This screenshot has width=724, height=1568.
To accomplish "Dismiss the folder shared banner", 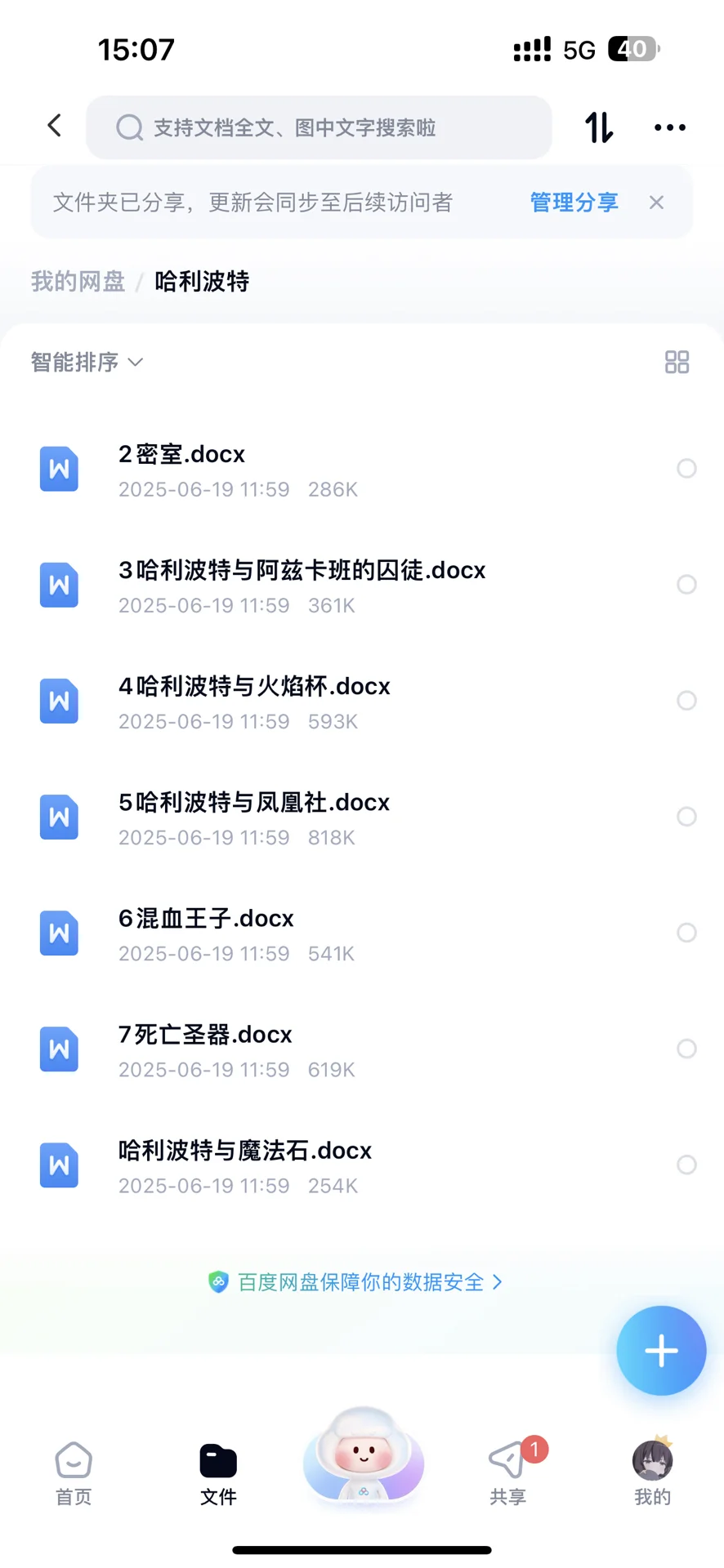I will 656,203.
